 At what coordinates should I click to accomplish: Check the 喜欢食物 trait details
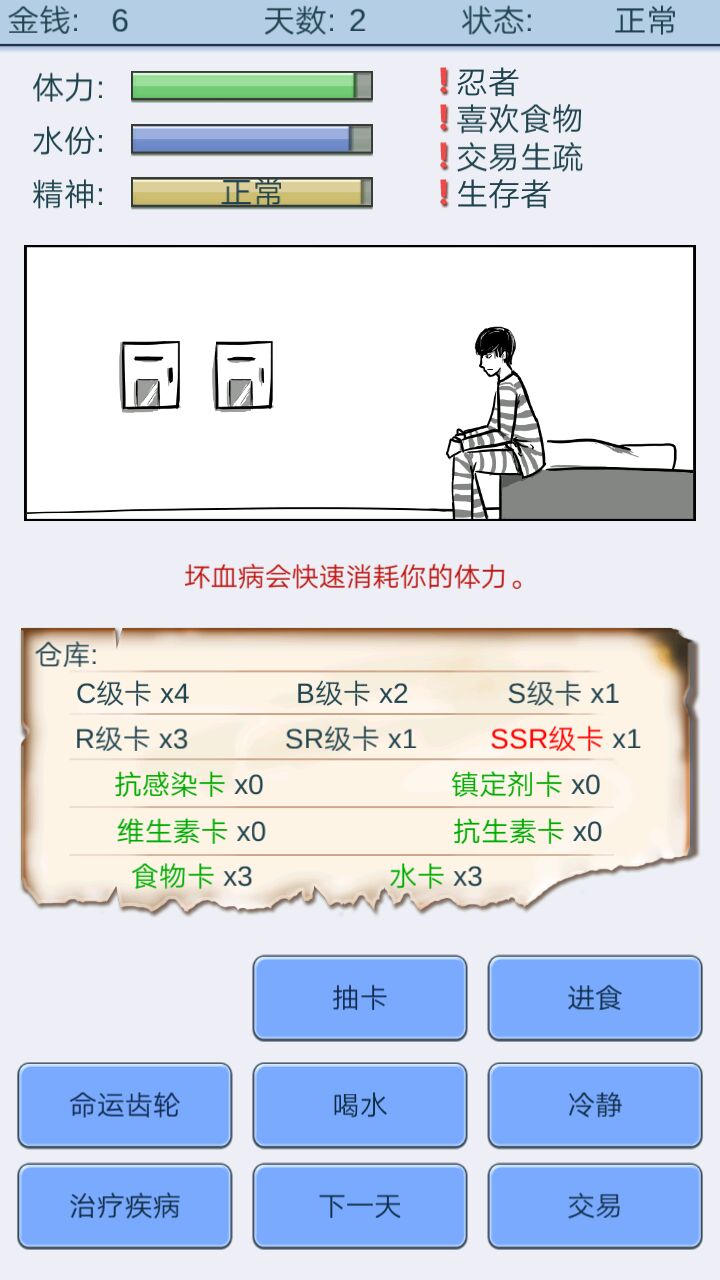pos(518,119)
